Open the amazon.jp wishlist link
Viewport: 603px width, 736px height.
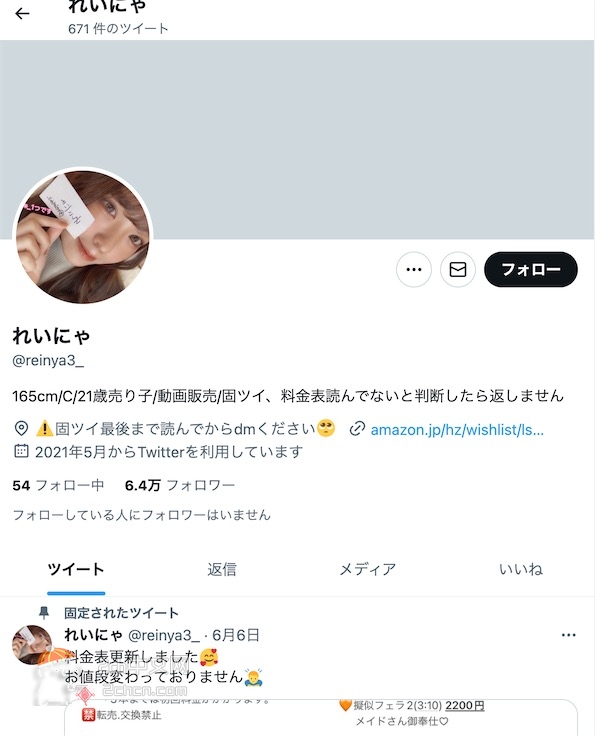(x=457, y=429)
